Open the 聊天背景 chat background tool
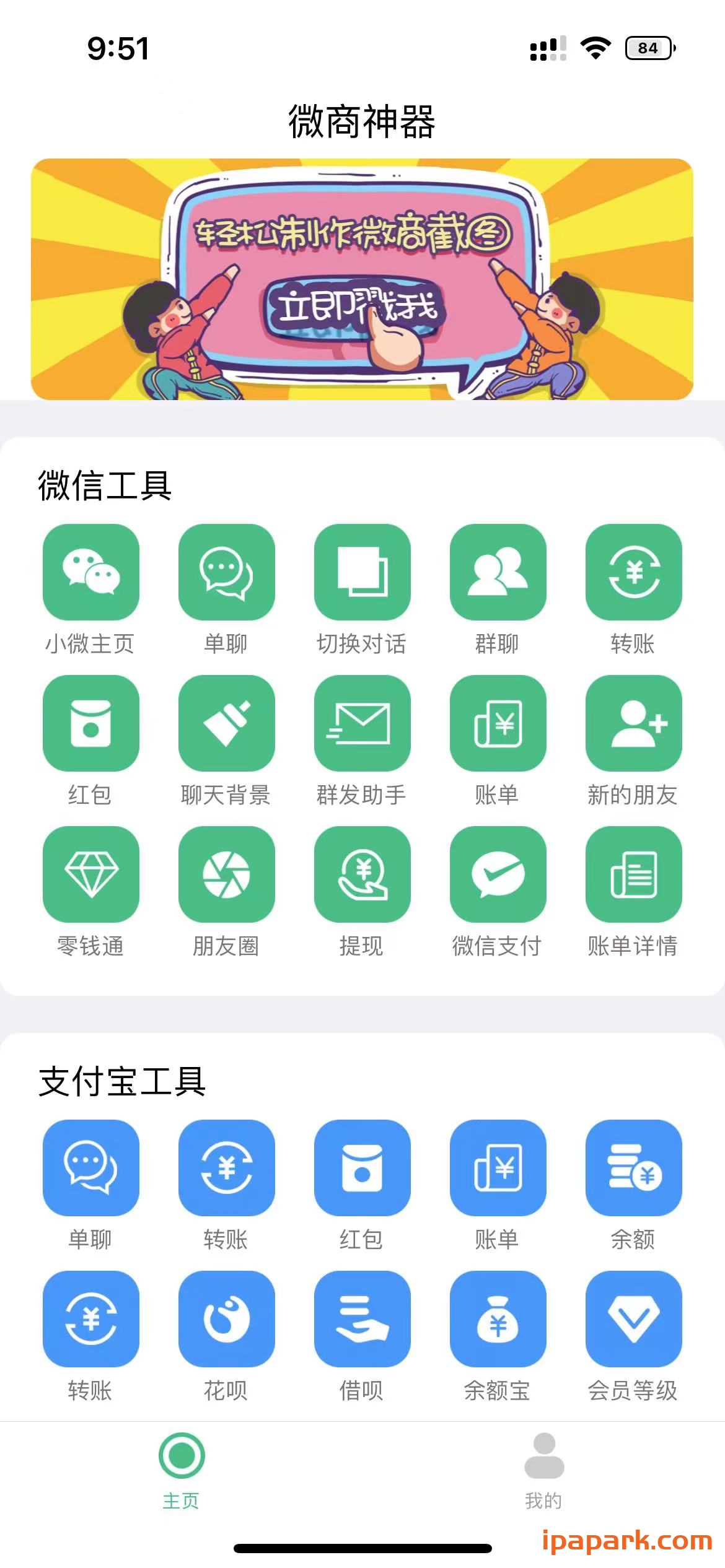725x1568 pixels. [x=227, y=725]
